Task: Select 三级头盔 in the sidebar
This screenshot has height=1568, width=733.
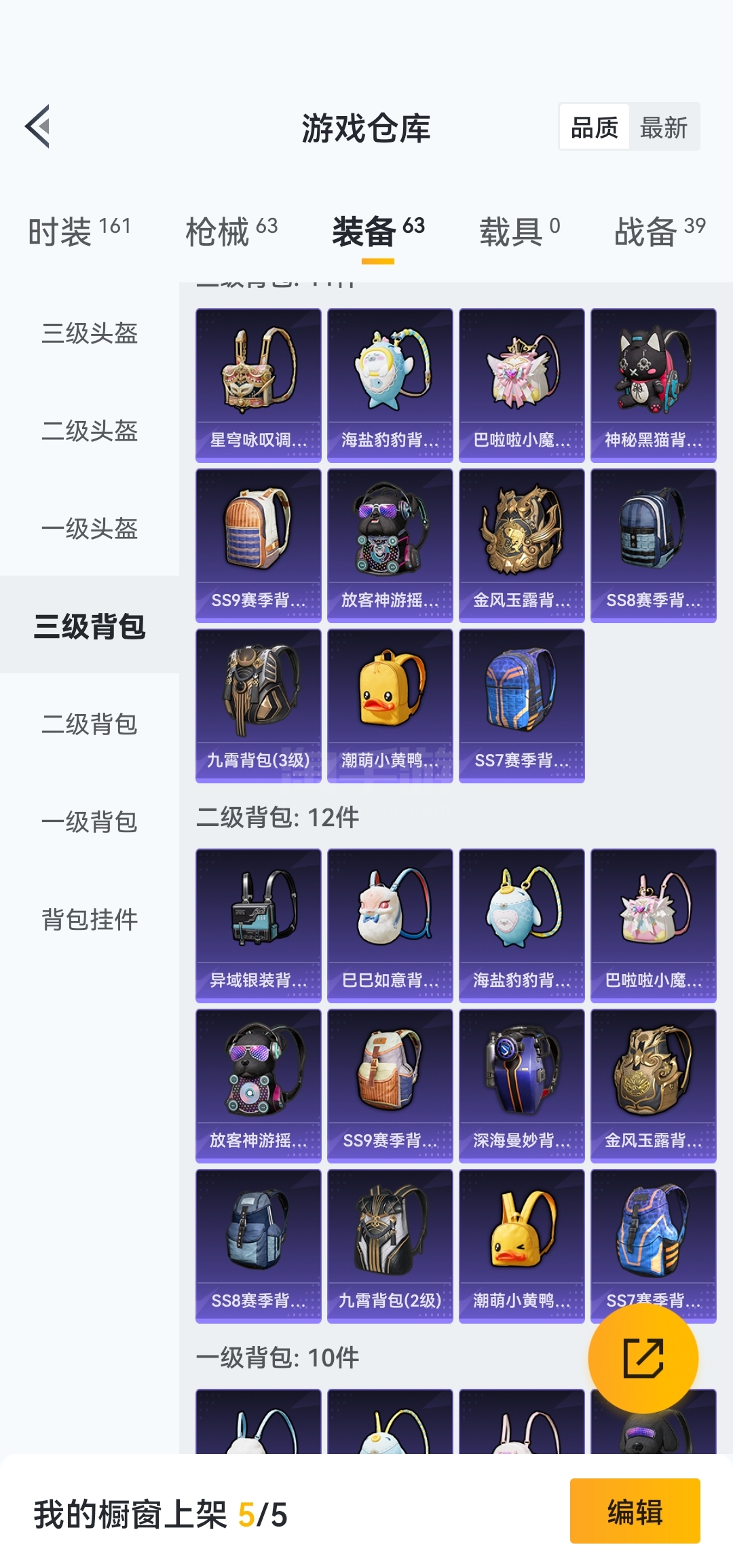Action: coord(90,333)
